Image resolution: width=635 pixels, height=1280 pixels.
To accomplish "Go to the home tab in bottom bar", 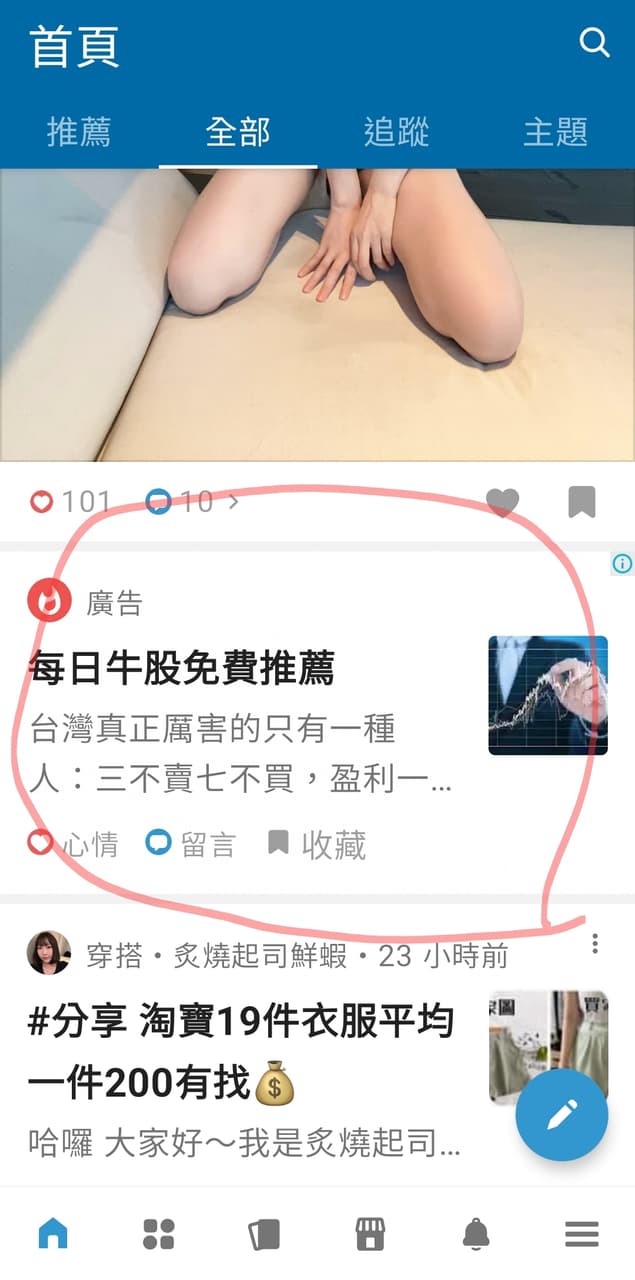I will pyautogui.click(x=53, y=1234).
